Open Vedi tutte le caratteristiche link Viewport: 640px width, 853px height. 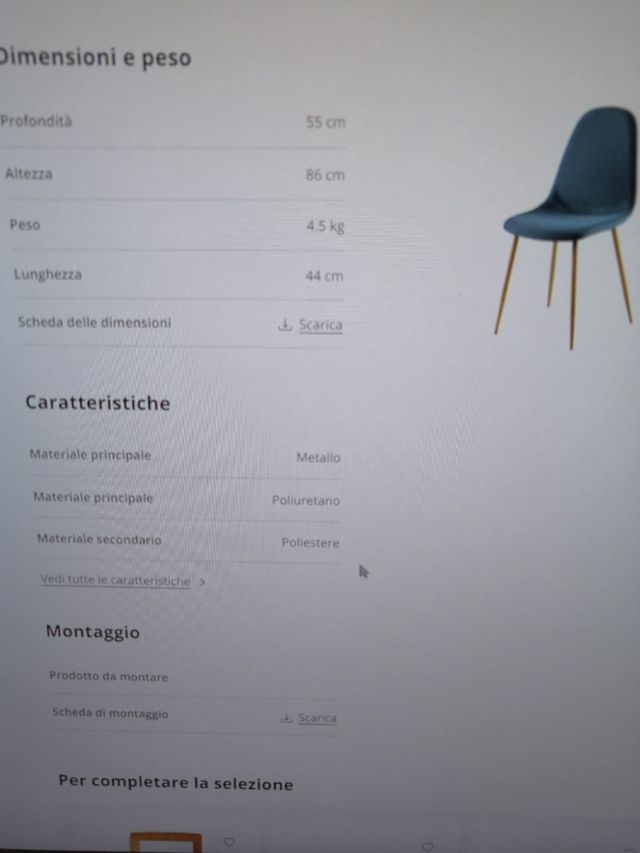(x=116, y=580)
